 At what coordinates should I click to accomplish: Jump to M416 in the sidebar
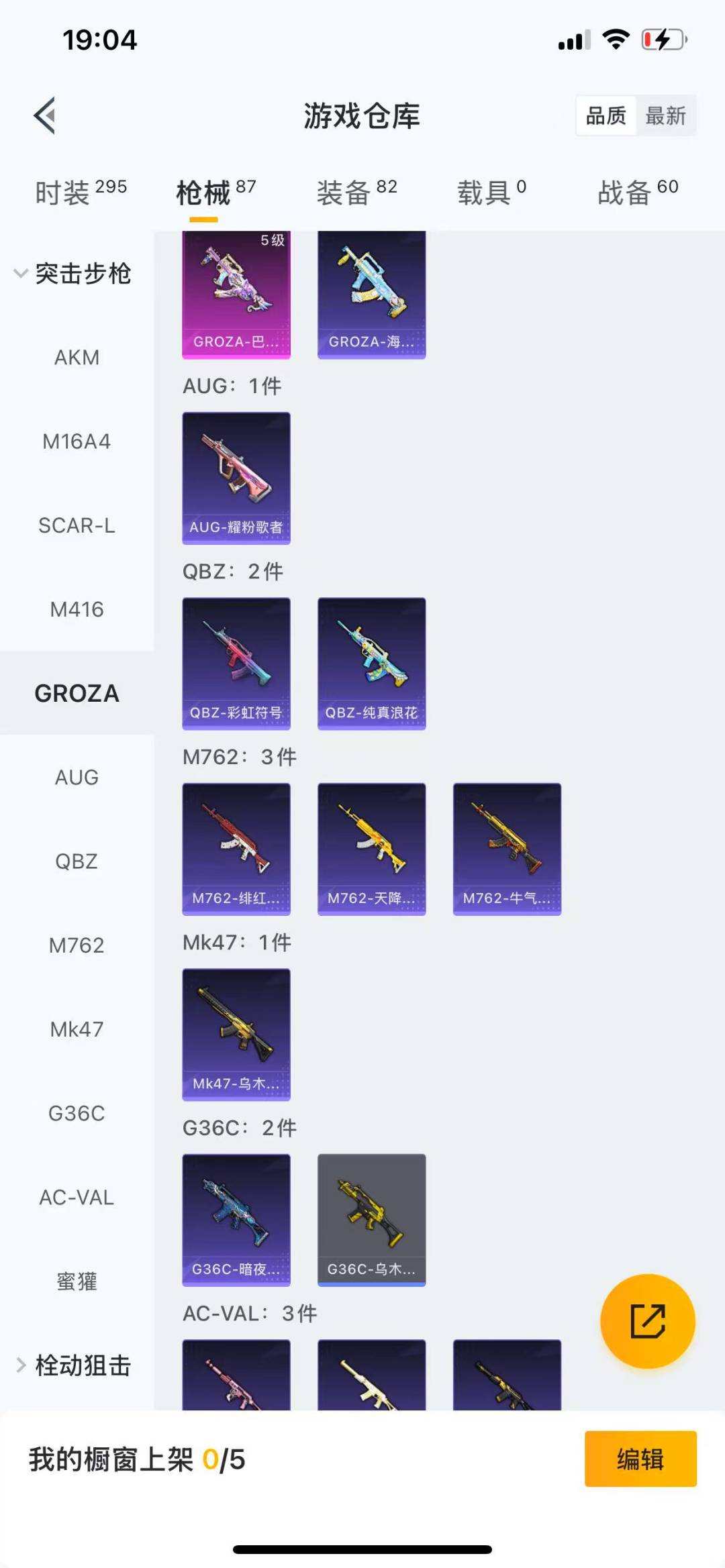tap(77, 609)
